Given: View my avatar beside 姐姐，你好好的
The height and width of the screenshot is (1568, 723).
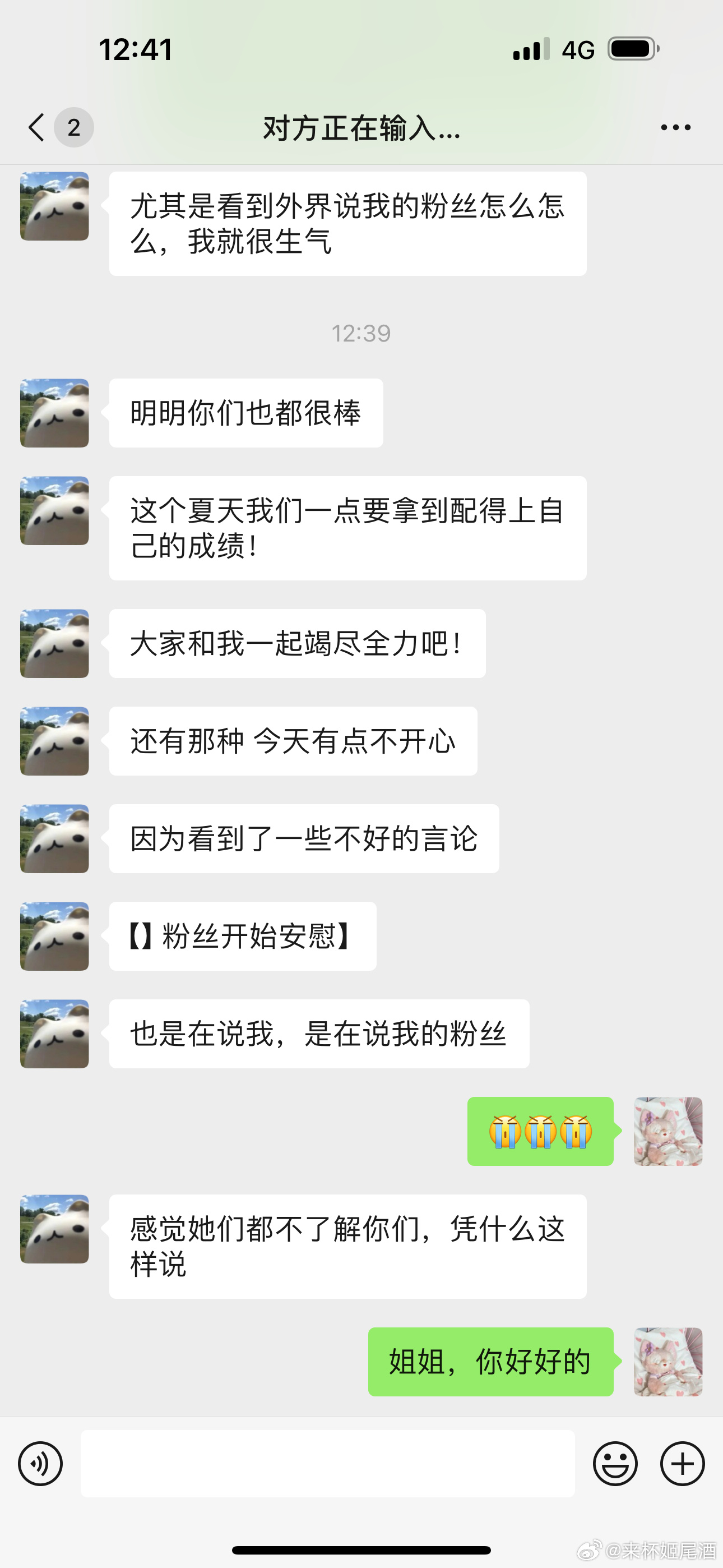Looking at the screenshot, I should 668,1362.
